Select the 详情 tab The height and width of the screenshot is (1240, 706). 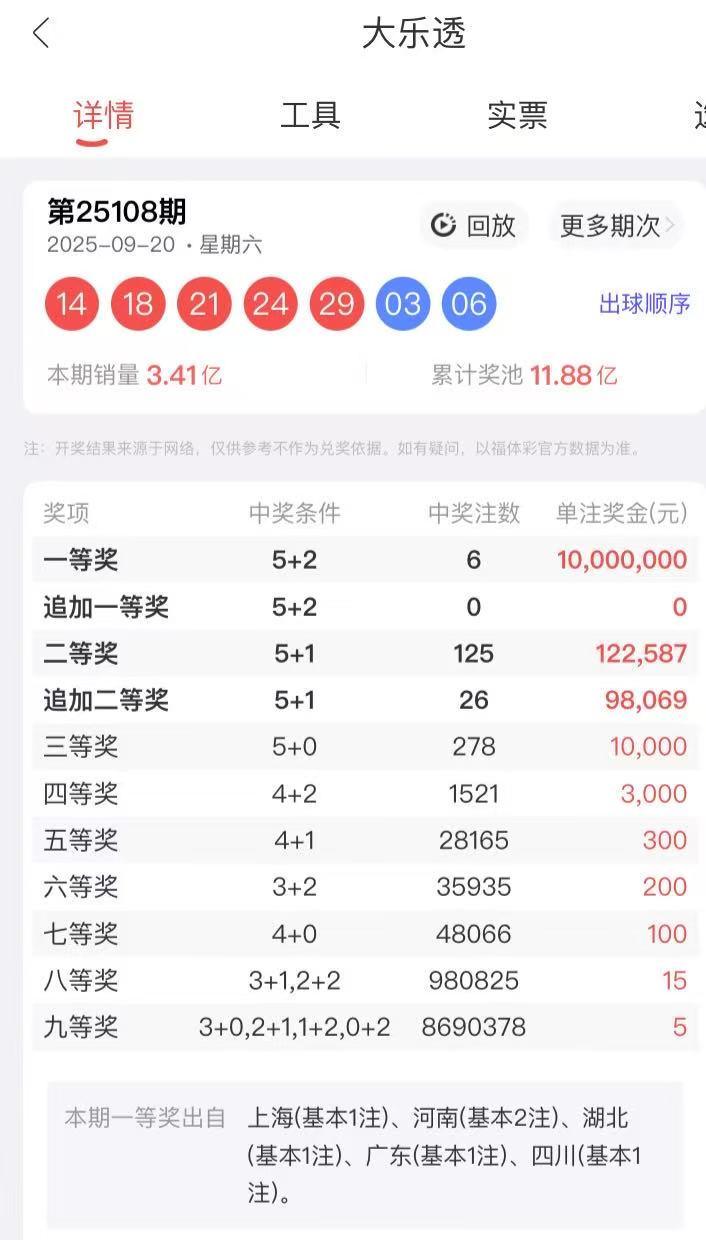tap(104, 115)
